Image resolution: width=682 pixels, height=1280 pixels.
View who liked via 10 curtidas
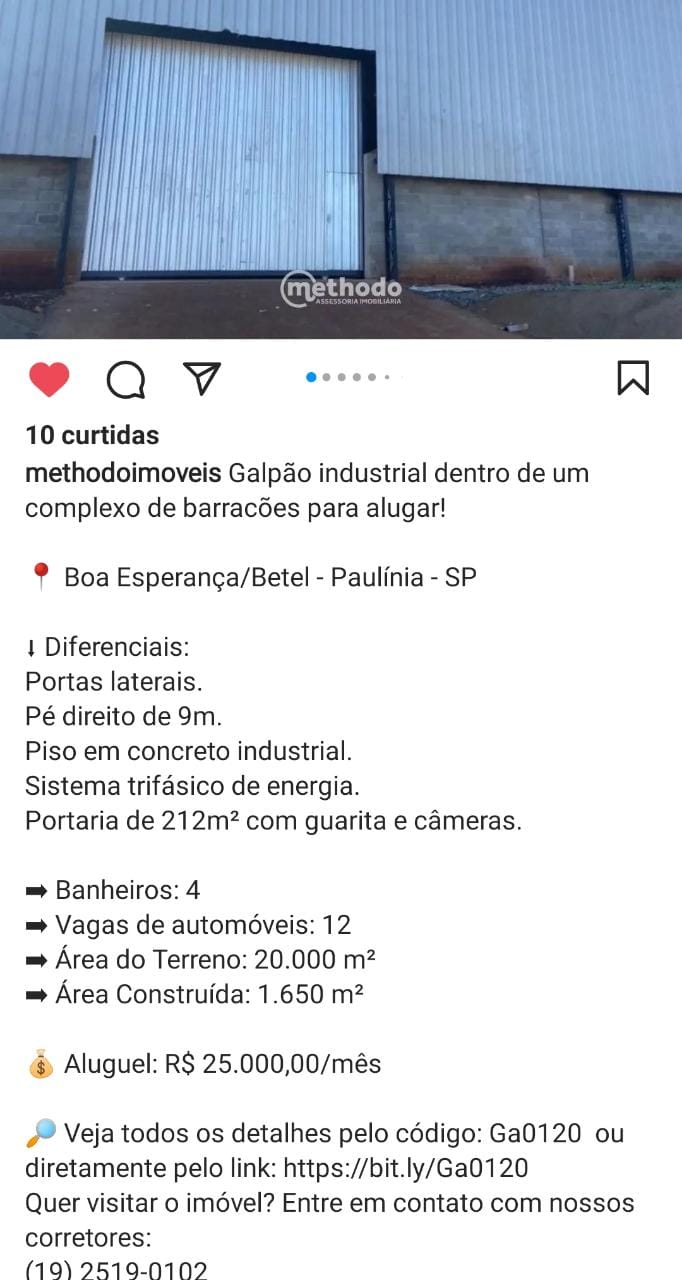tap(92, 435)
